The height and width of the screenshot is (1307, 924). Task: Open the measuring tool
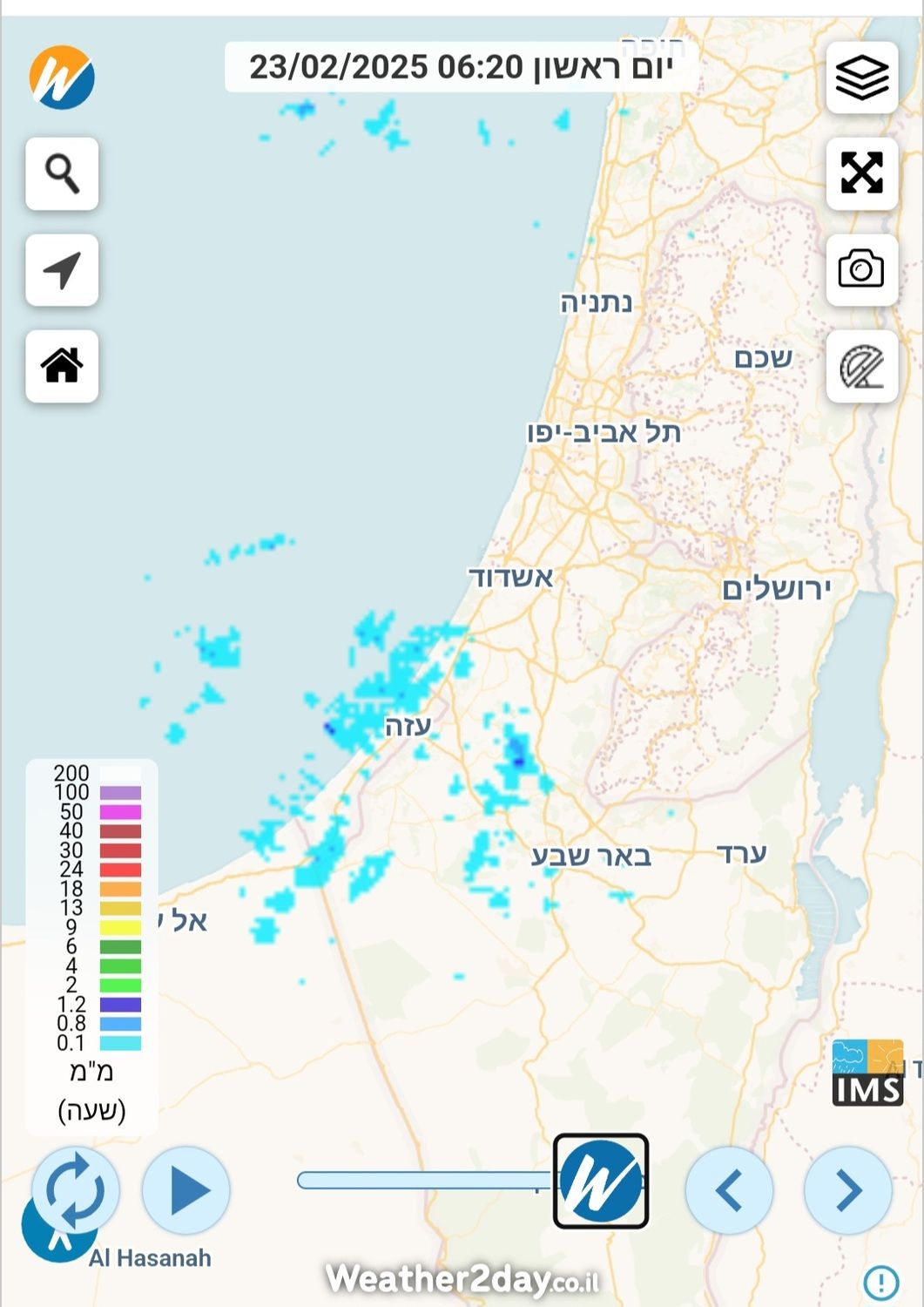click(862, 366)
